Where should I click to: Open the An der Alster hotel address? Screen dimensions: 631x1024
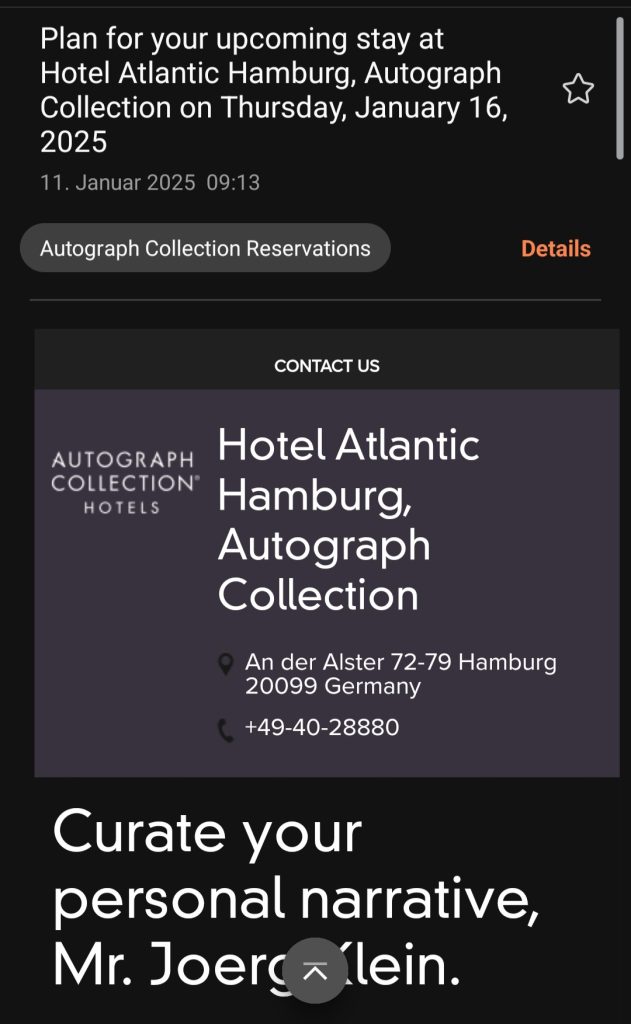(400, 674)
